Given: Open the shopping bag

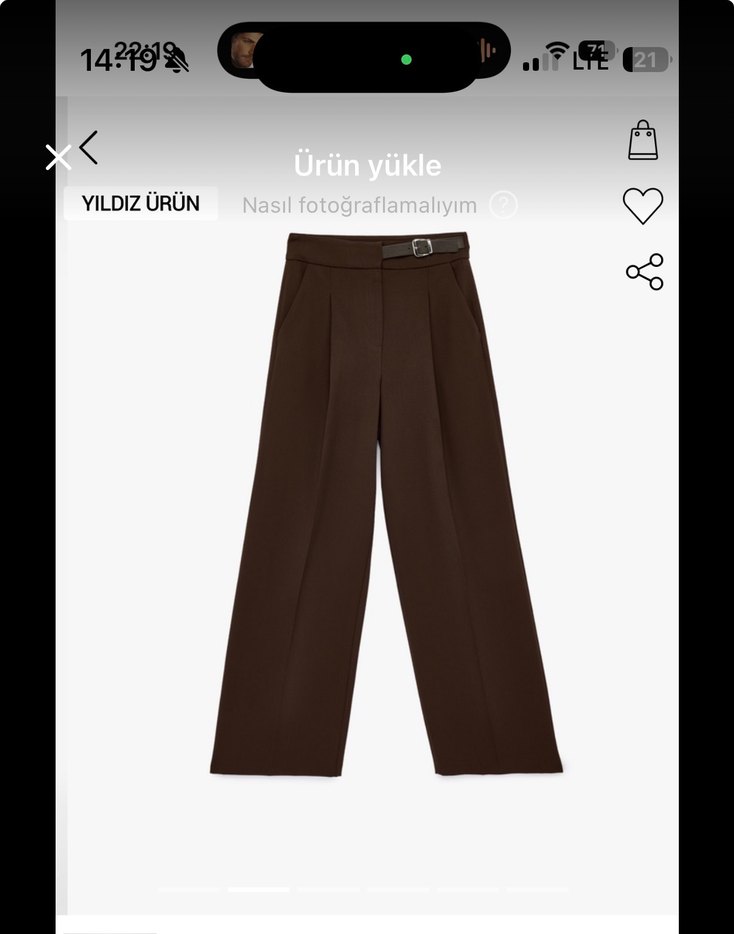Looking at the screenshot, I should pyautogui.click(x=643, y=141).
